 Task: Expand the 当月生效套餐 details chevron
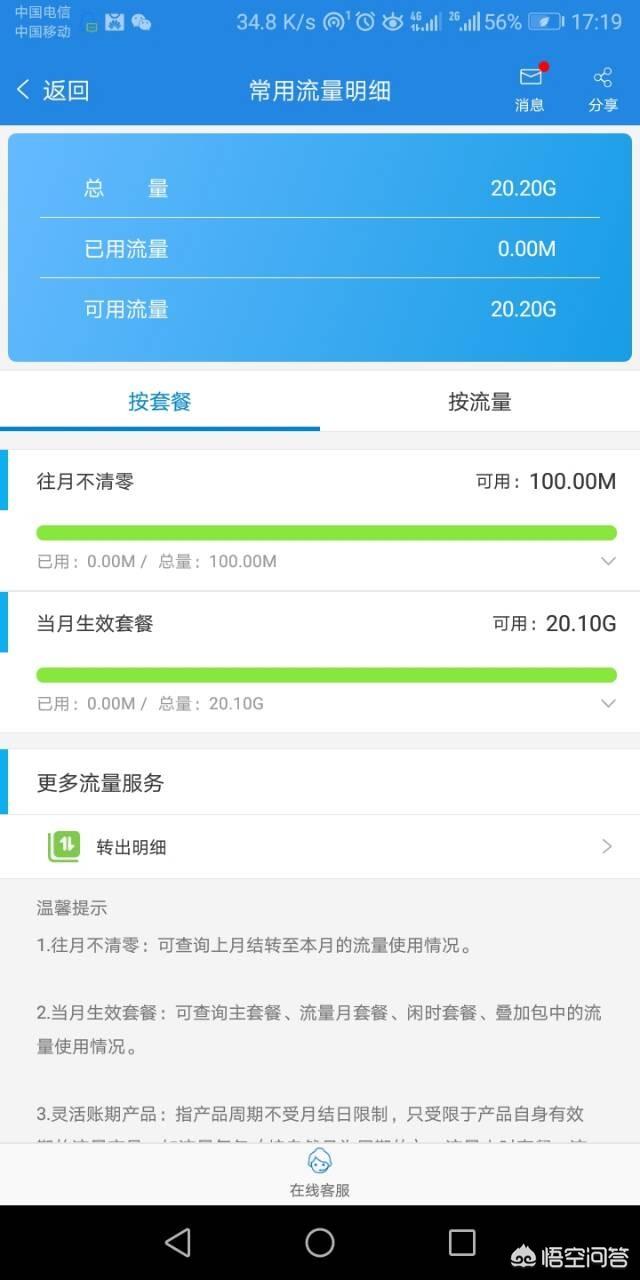click(x=608, y=704)
